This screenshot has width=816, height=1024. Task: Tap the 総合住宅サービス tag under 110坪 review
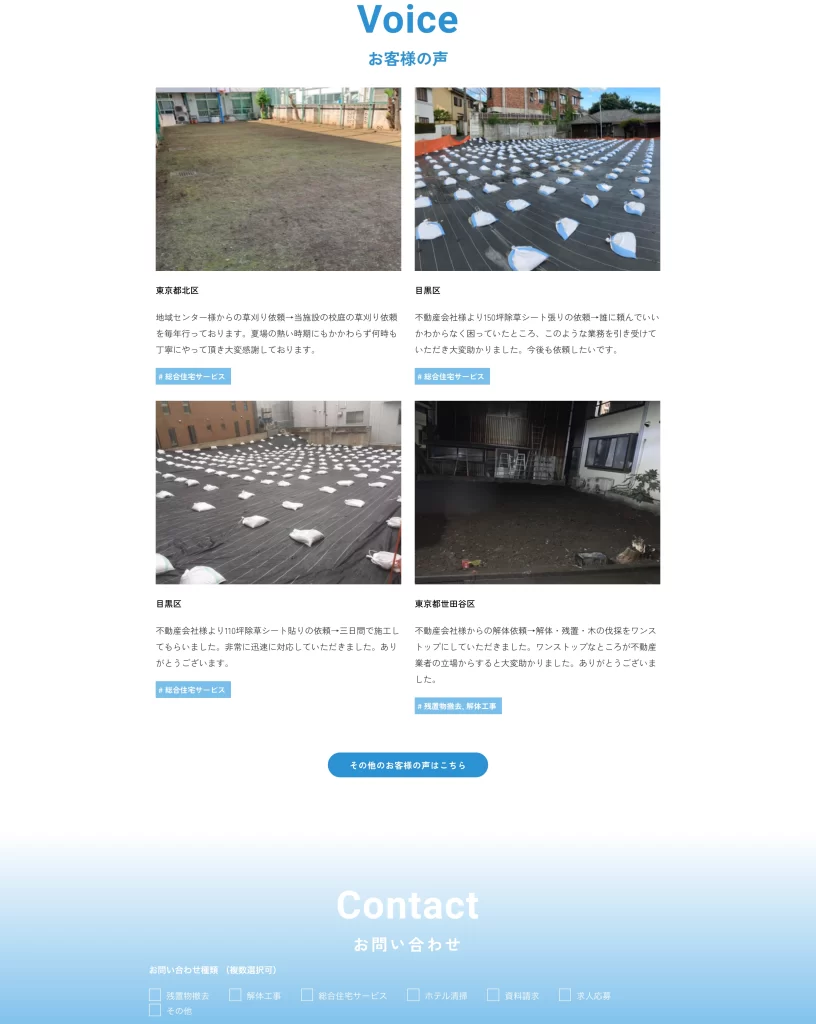pos(193,690)
